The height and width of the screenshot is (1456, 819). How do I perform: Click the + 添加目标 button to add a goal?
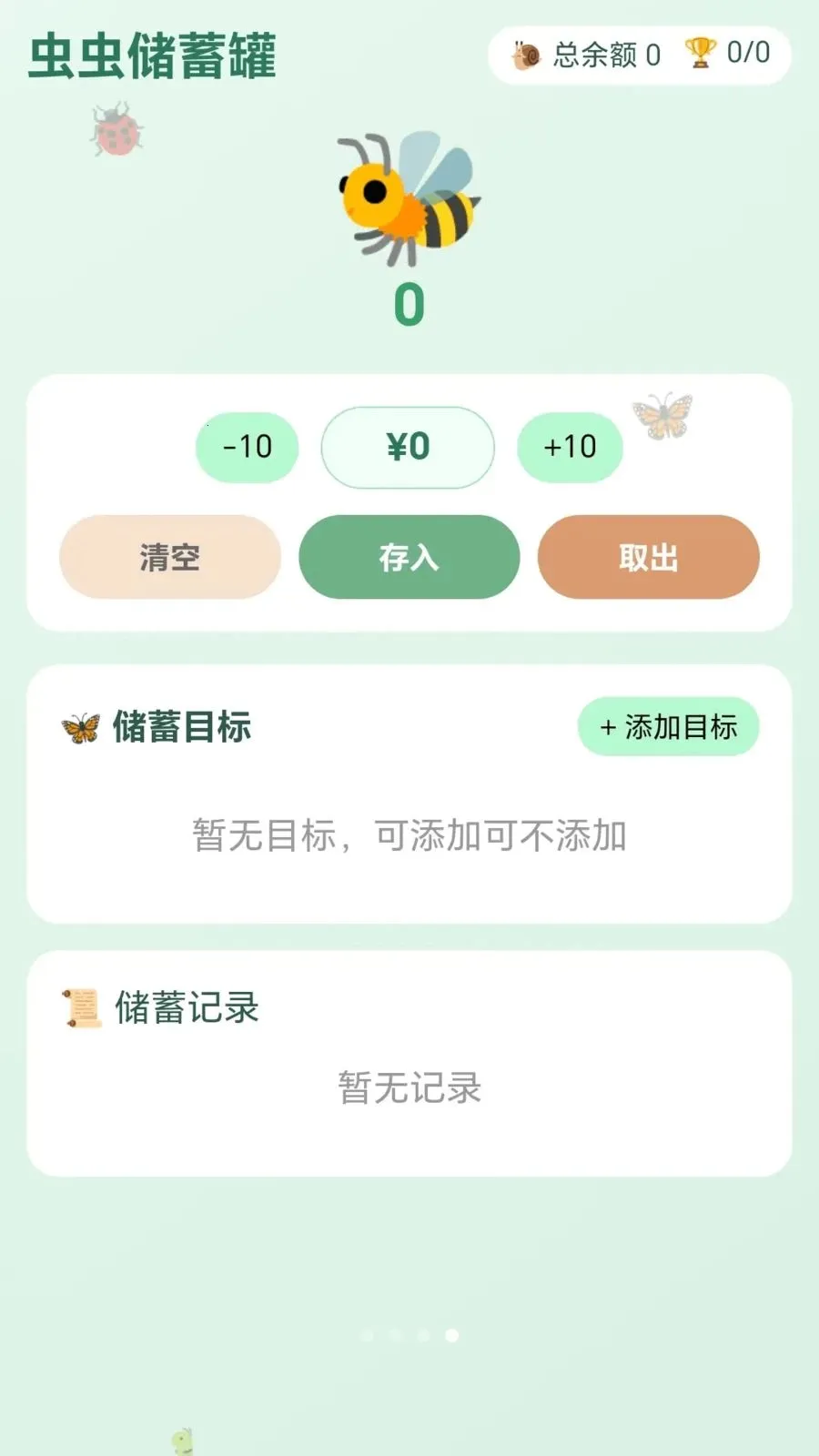(x=667, y=725)
